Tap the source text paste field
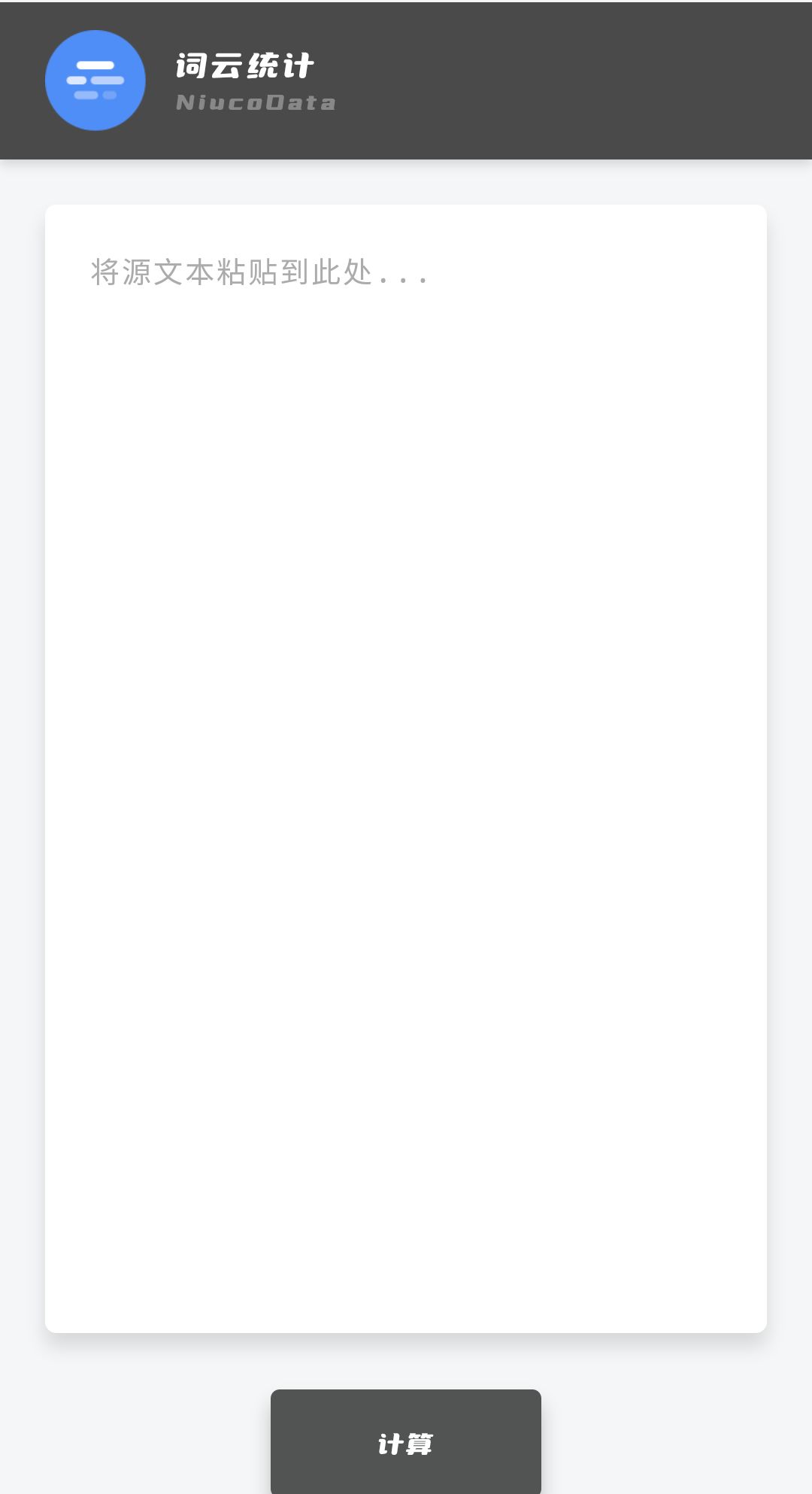This screenshot has width=812, height=1494. click(x=406, y=767)
